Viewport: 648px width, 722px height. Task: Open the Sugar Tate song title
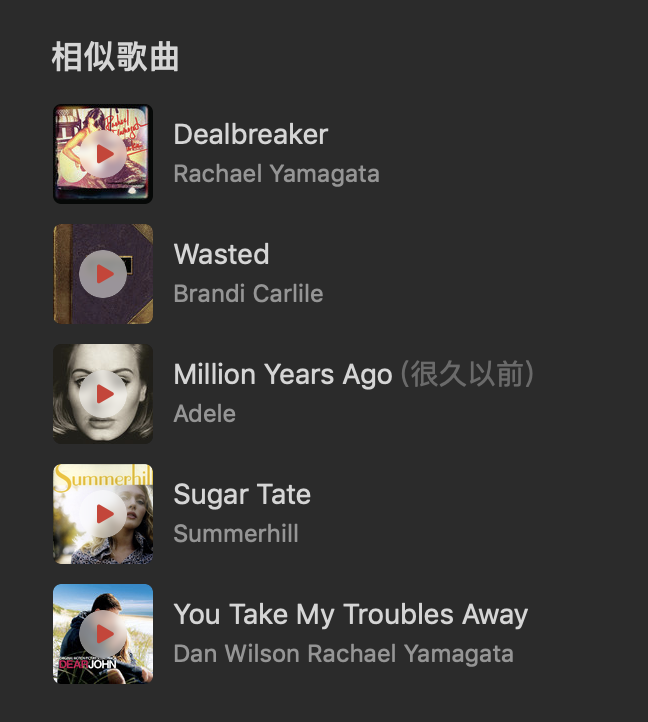coord(242,495)
